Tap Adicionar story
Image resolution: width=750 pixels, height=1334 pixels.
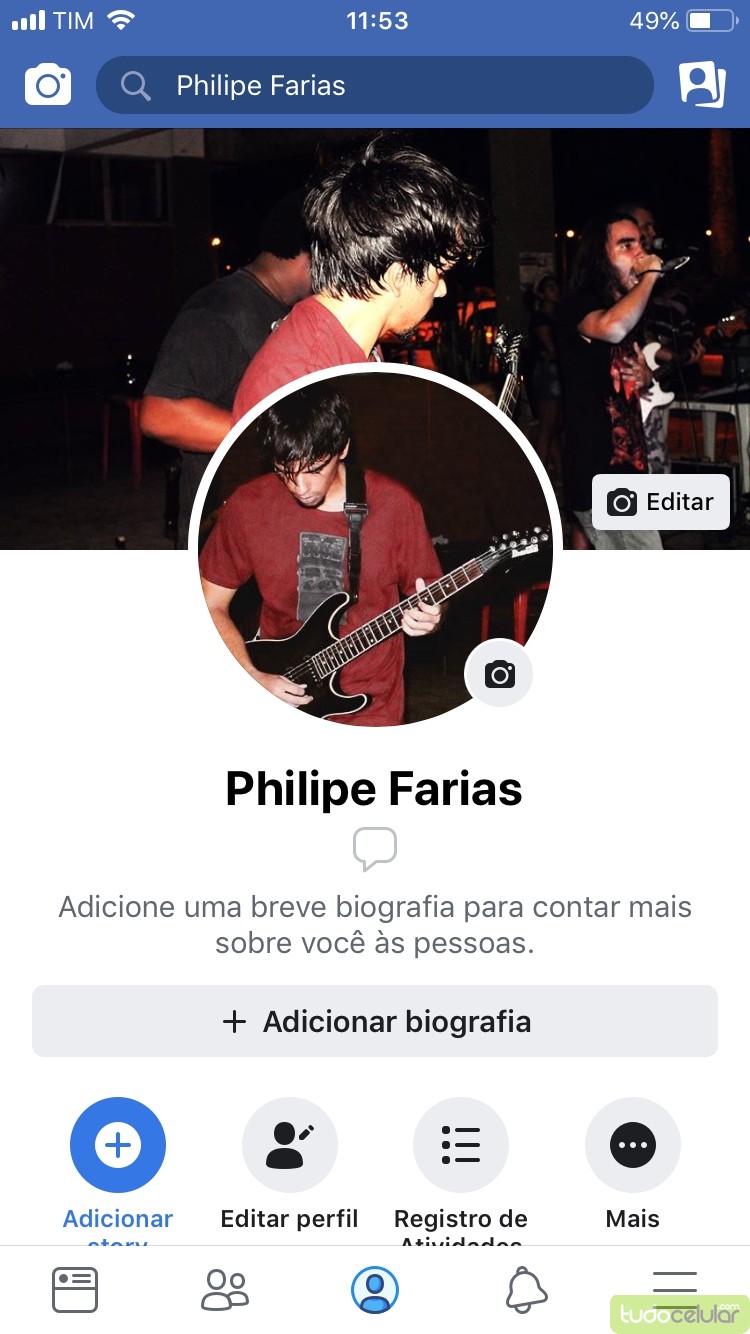pos(118,1146)
